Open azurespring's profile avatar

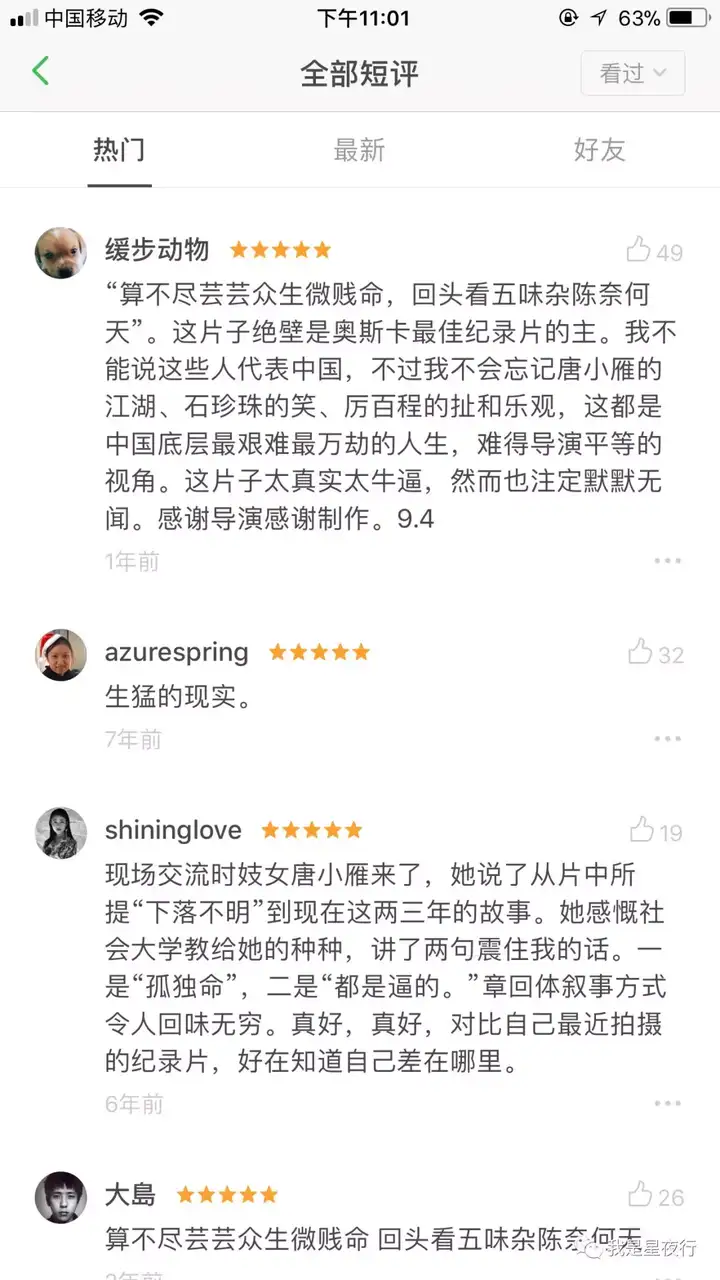(x=61, y=655)
